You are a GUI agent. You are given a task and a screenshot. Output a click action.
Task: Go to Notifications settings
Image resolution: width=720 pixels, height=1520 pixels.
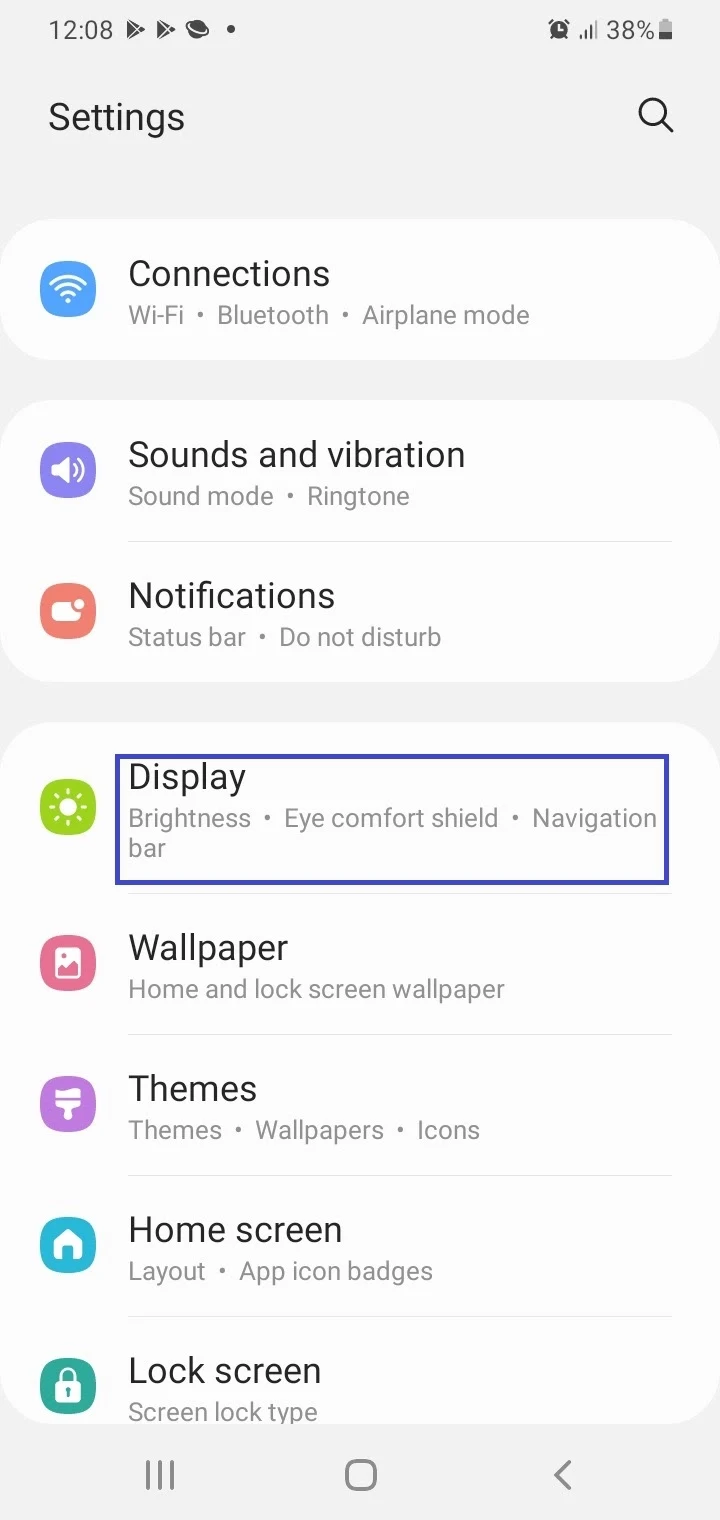pos(360,612)
